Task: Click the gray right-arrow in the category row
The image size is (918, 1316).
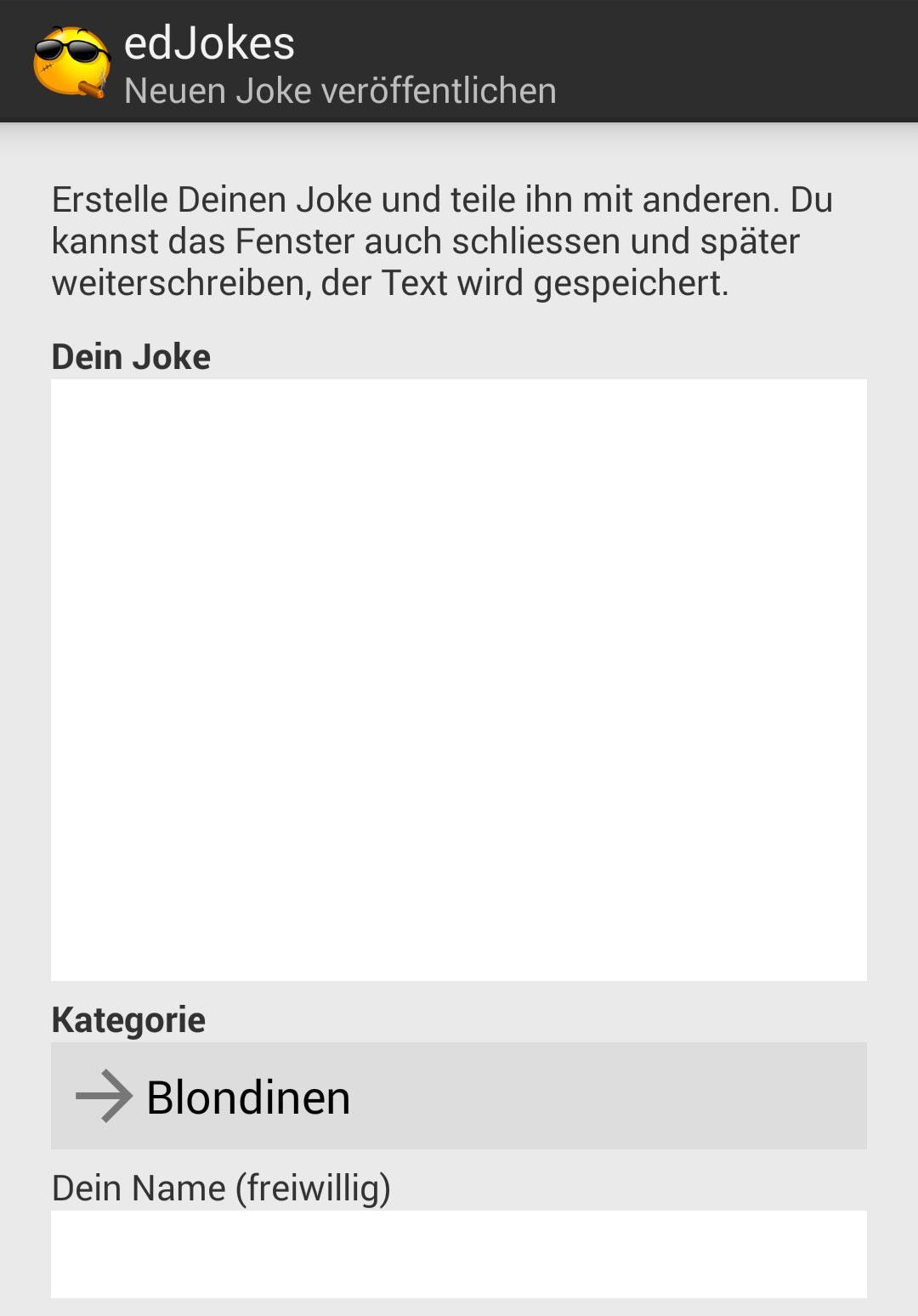Action: click(x=105, y=1097)
